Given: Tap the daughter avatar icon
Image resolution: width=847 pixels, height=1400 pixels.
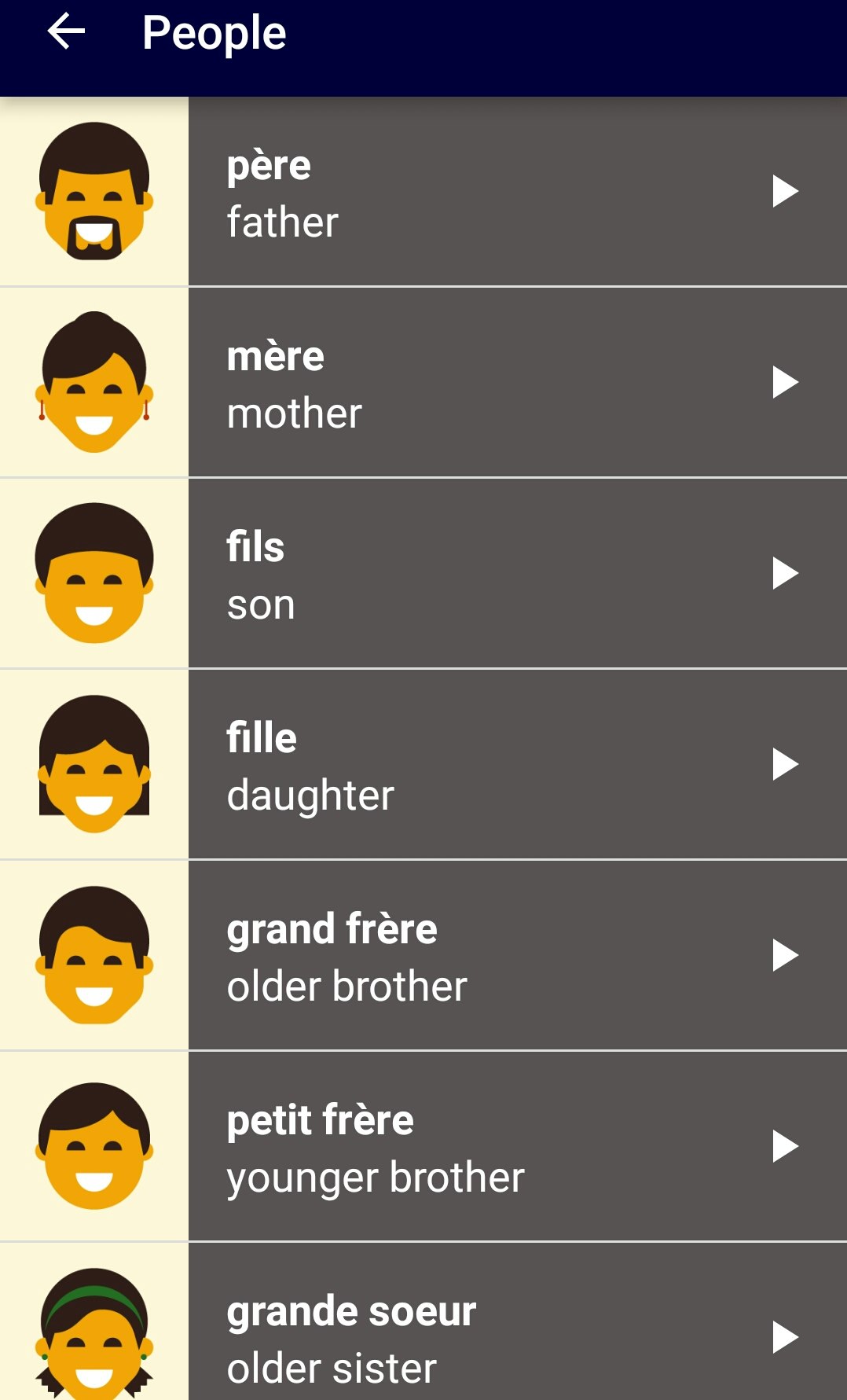Looking at the screenshot, I should pos(93,763).
